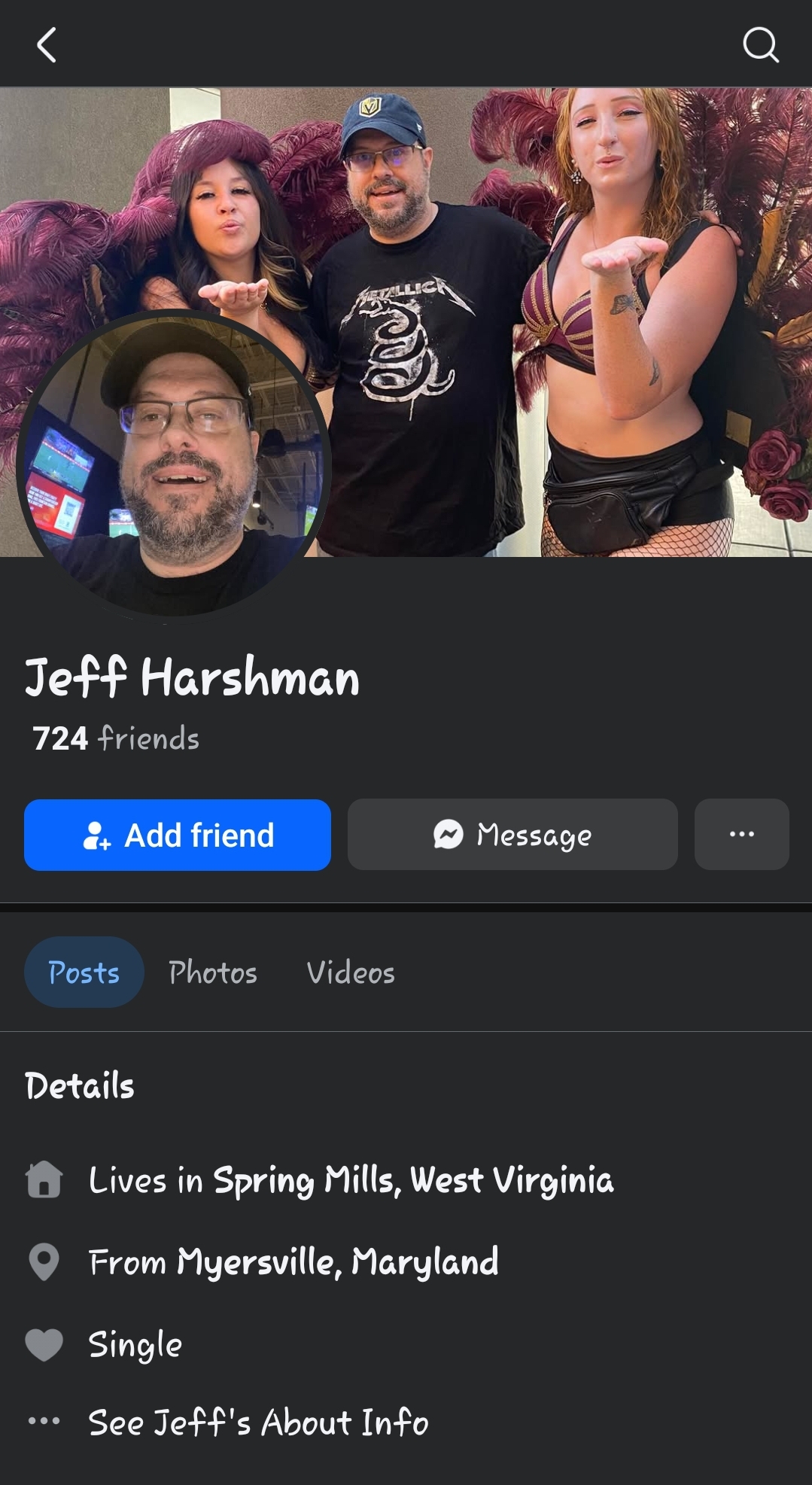Open search from the magnifier icon
This screenshot has width=812, height=1485.
[760, 44]
